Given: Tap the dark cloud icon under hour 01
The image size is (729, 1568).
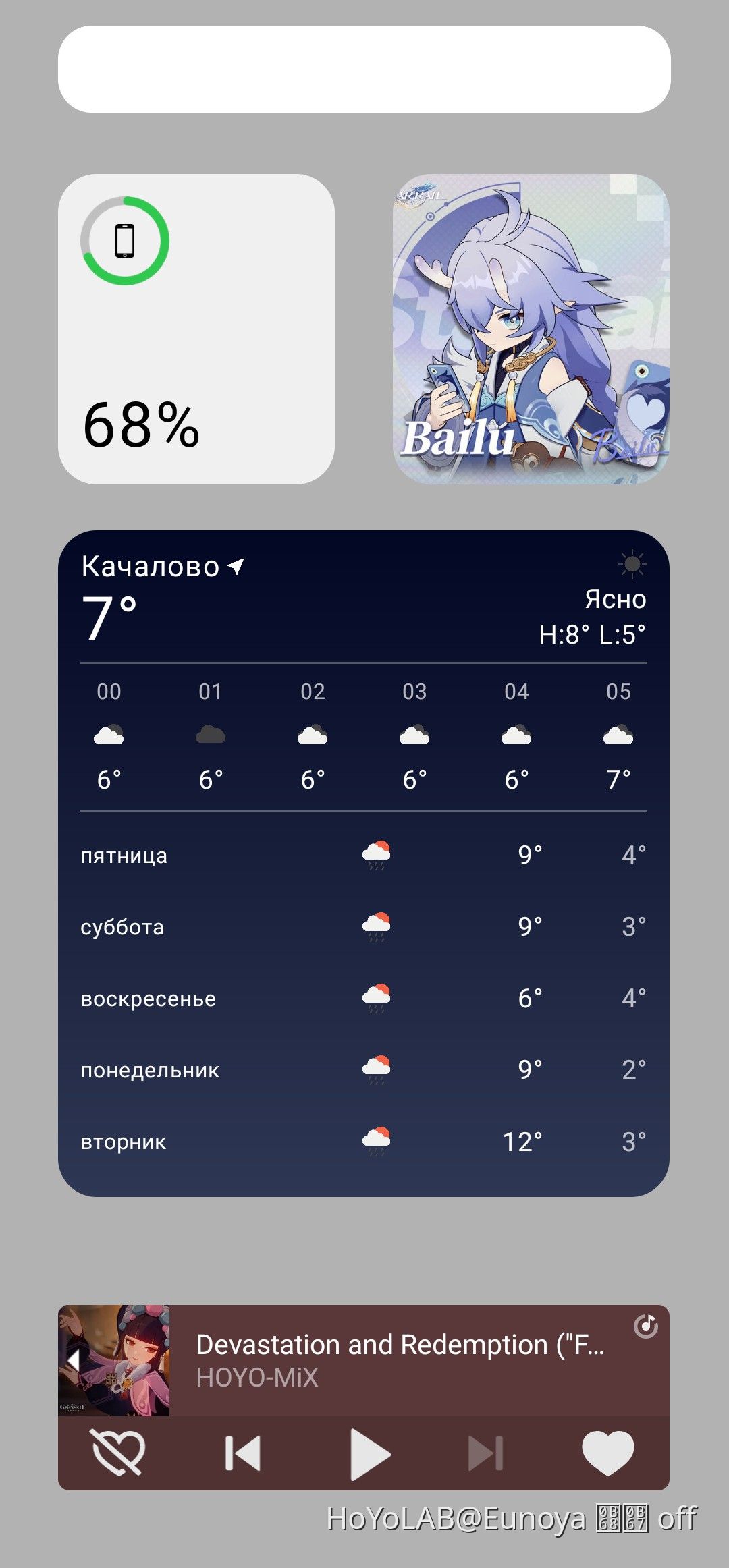Looking at the screenshot, I should click(x=211, y=735).
